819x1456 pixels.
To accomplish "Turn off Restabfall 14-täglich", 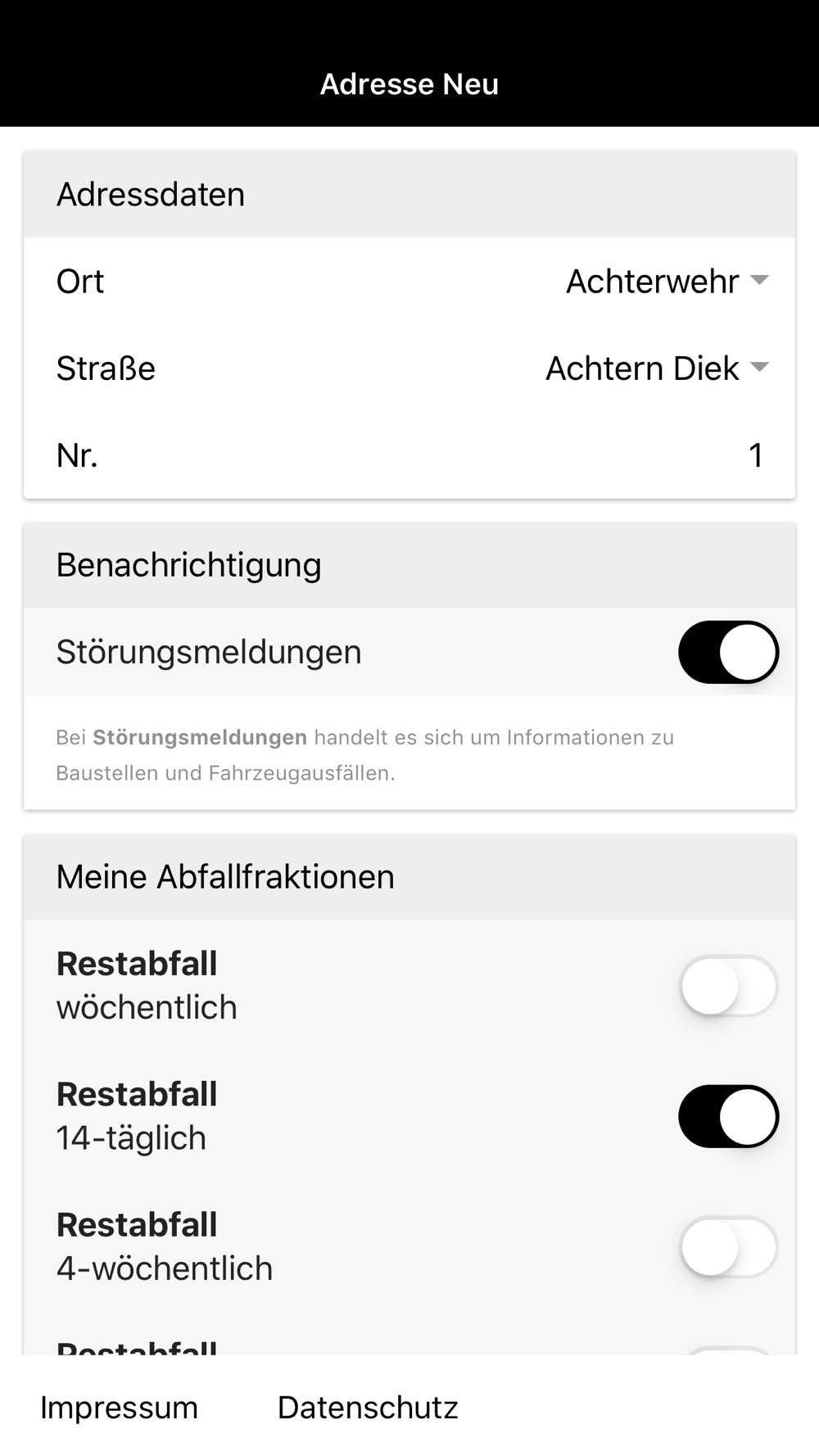I will (x=728, y=1117).
